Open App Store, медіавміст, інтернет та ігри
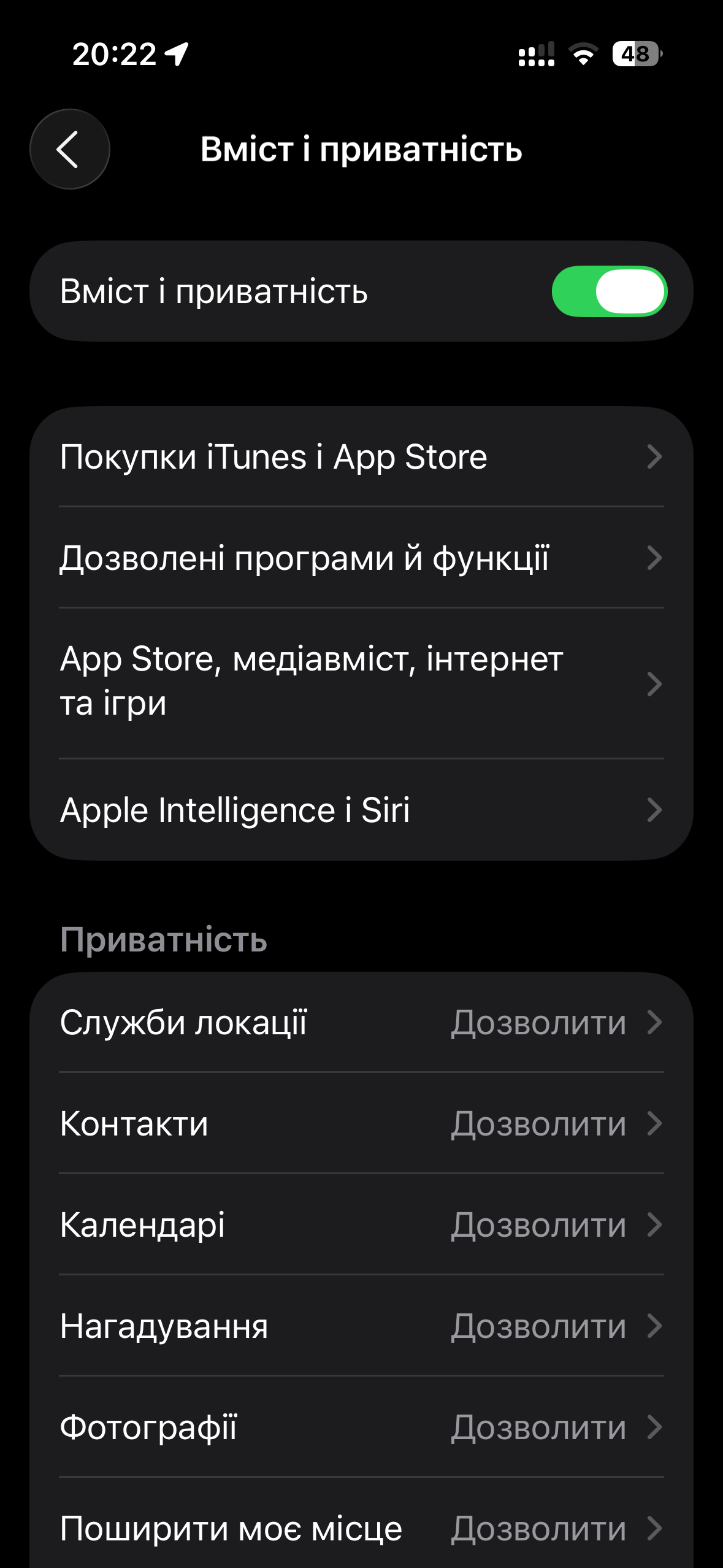 (361, 682)
